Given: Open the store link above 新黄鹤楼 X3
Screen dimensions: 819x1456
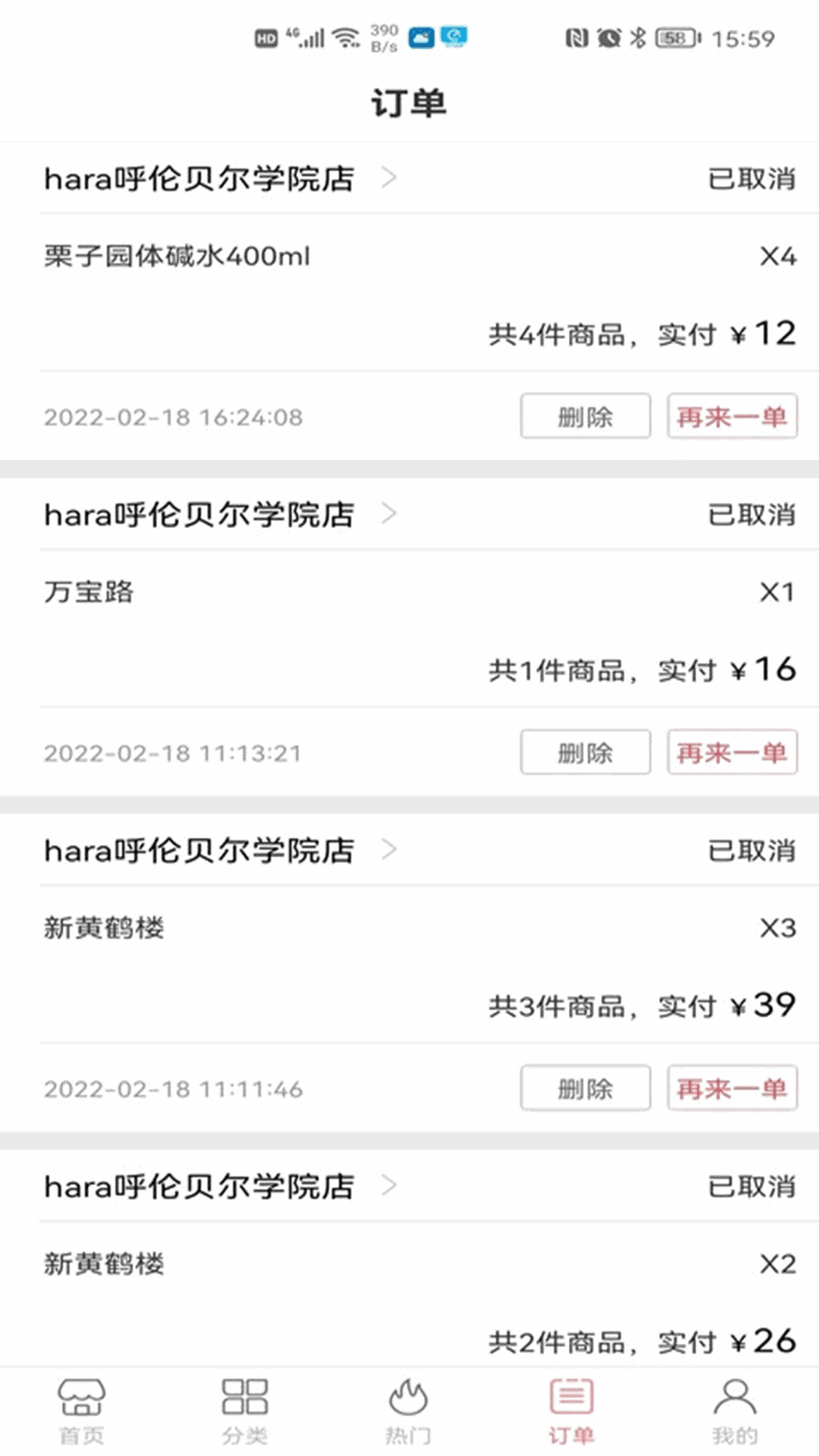Looking at the screenshot, I should point(220,851).
